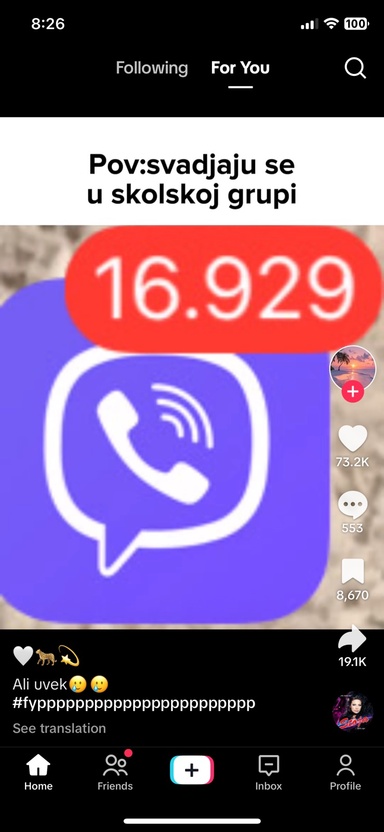
Task: Open the #fyp hashtag in the caption
Action: [134, 704]
